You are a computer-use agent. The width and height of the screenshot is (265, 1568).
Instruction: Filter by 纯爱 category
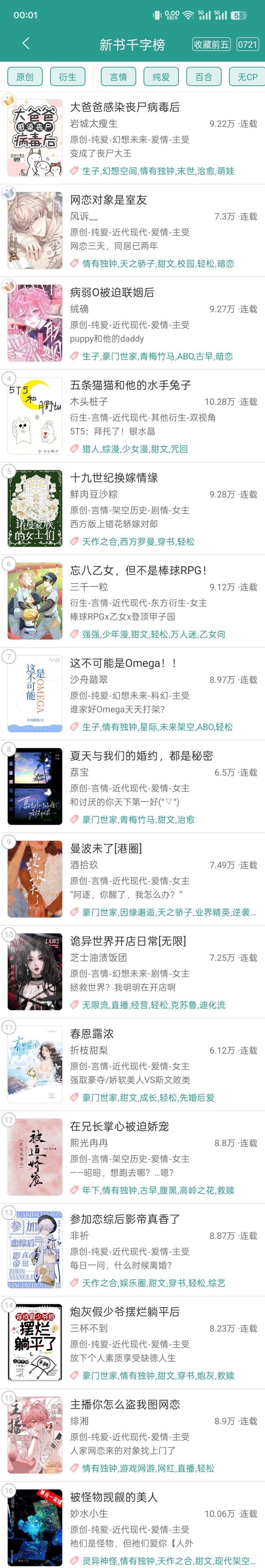tap(161, 77)
